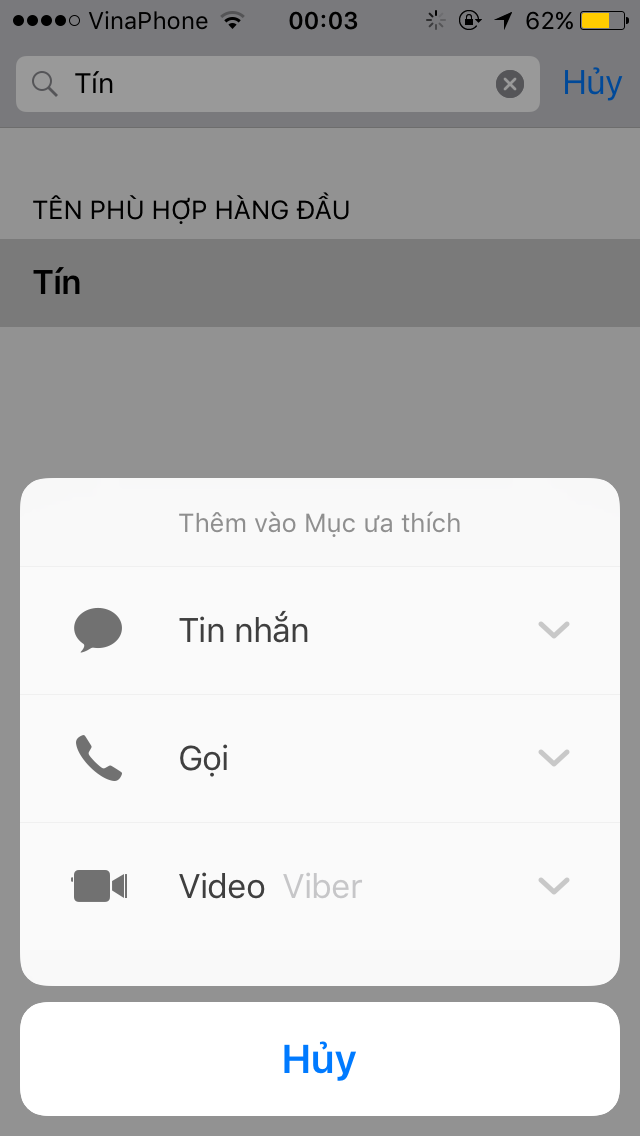Expand the Gọi options chevron
Viewport: 640px width, 1136px height.
click(x=553, y=758)
